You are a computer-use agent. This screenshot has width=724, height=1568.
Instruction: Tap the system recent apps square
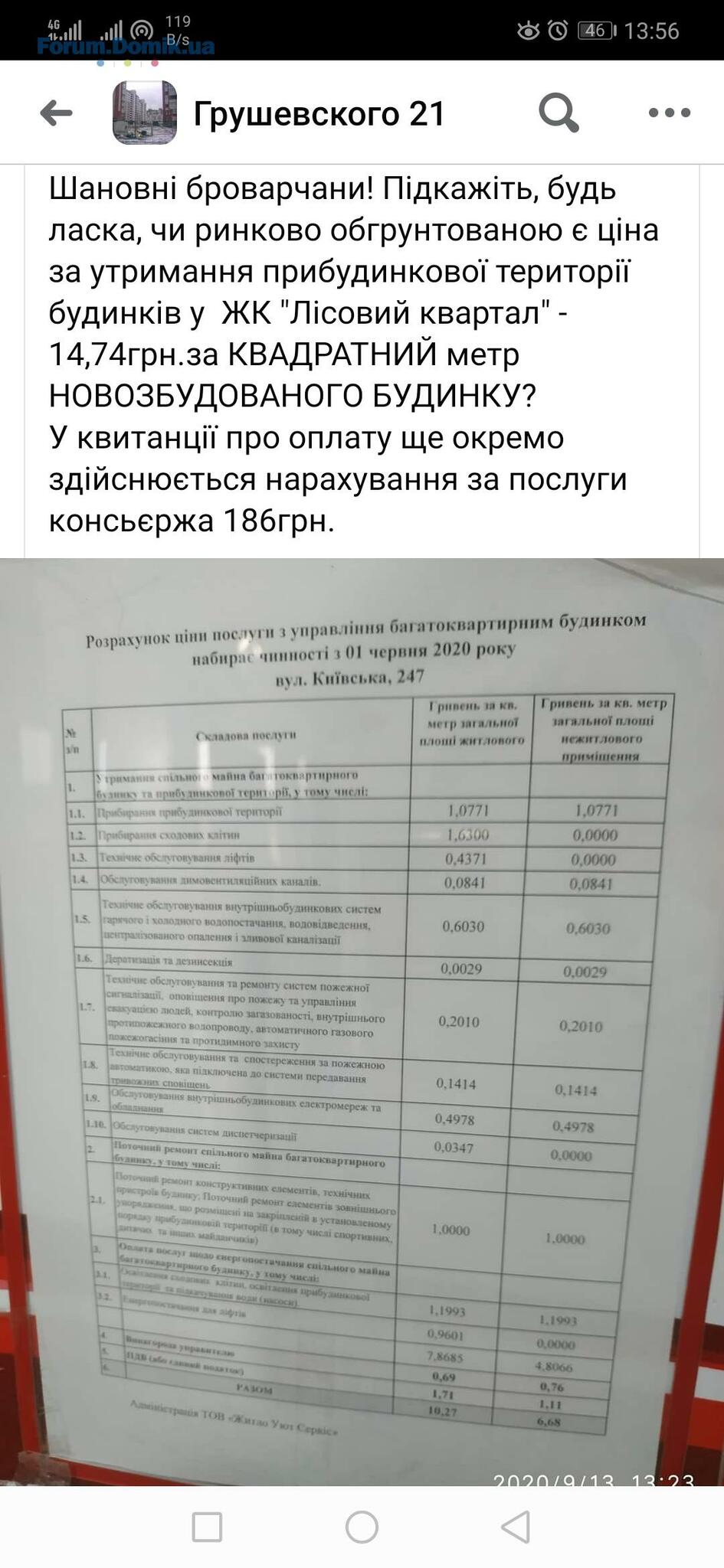207,1527
